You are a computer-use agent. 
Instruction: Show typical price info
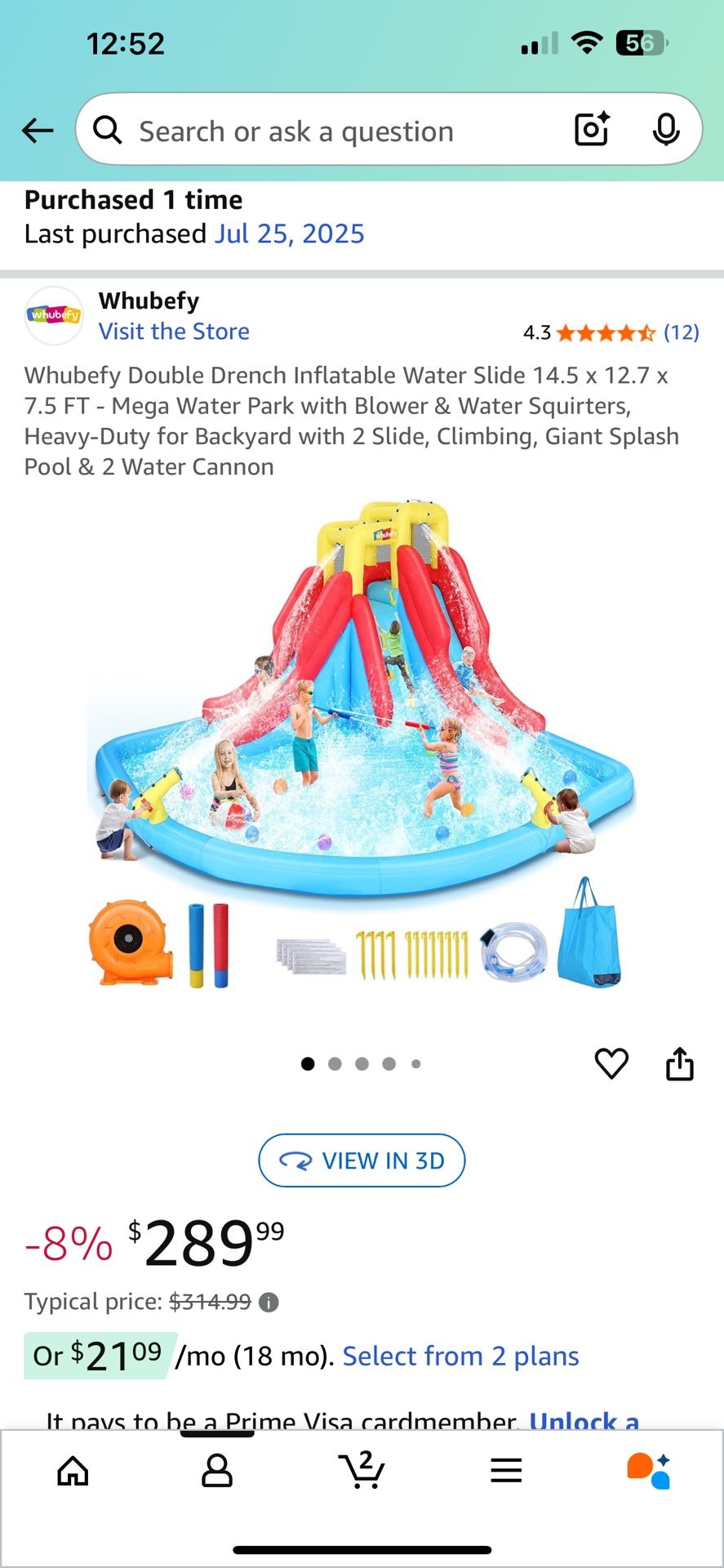click(269, 1303)
